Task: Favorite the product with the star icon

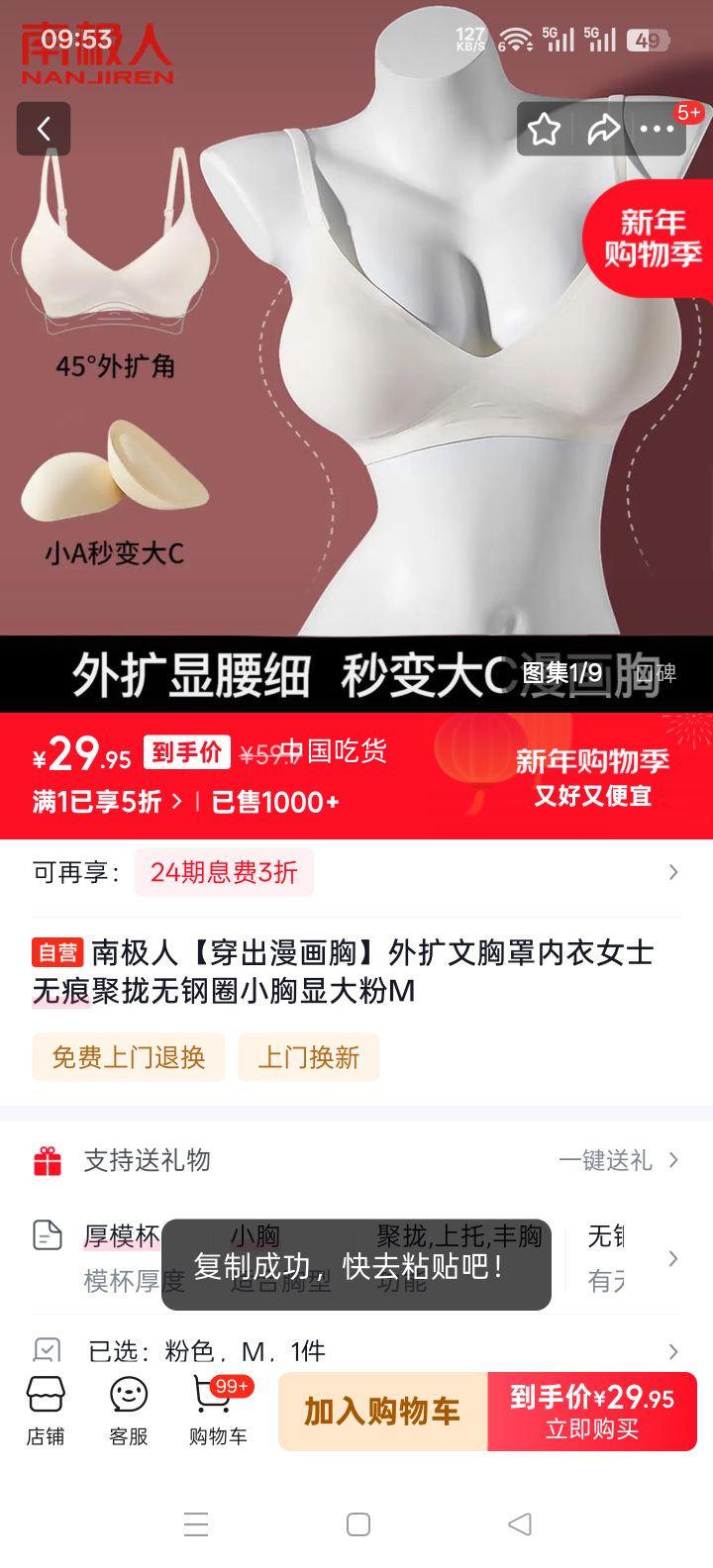Action: click(x=544, y=129)
